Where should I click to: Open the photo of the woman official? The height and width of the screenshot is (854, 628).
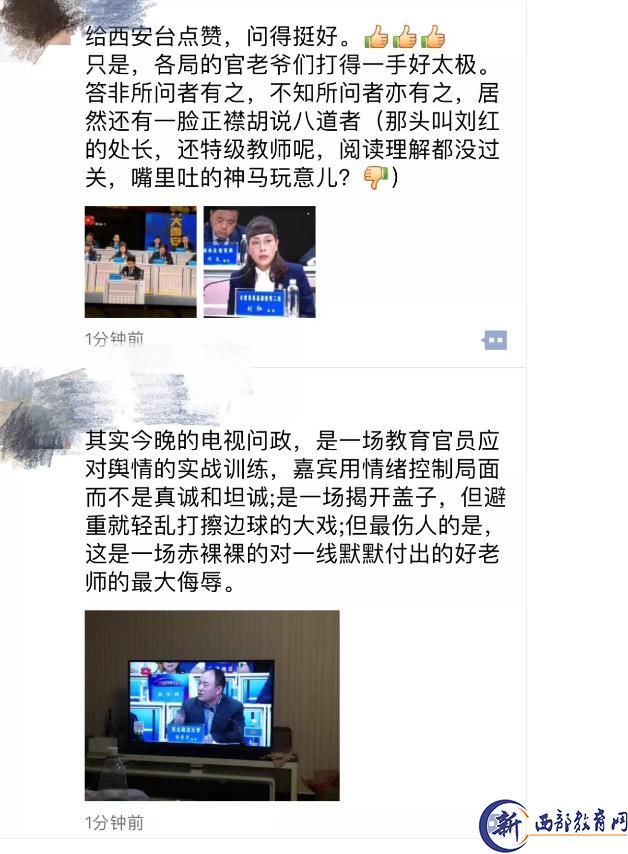point(259,262)
